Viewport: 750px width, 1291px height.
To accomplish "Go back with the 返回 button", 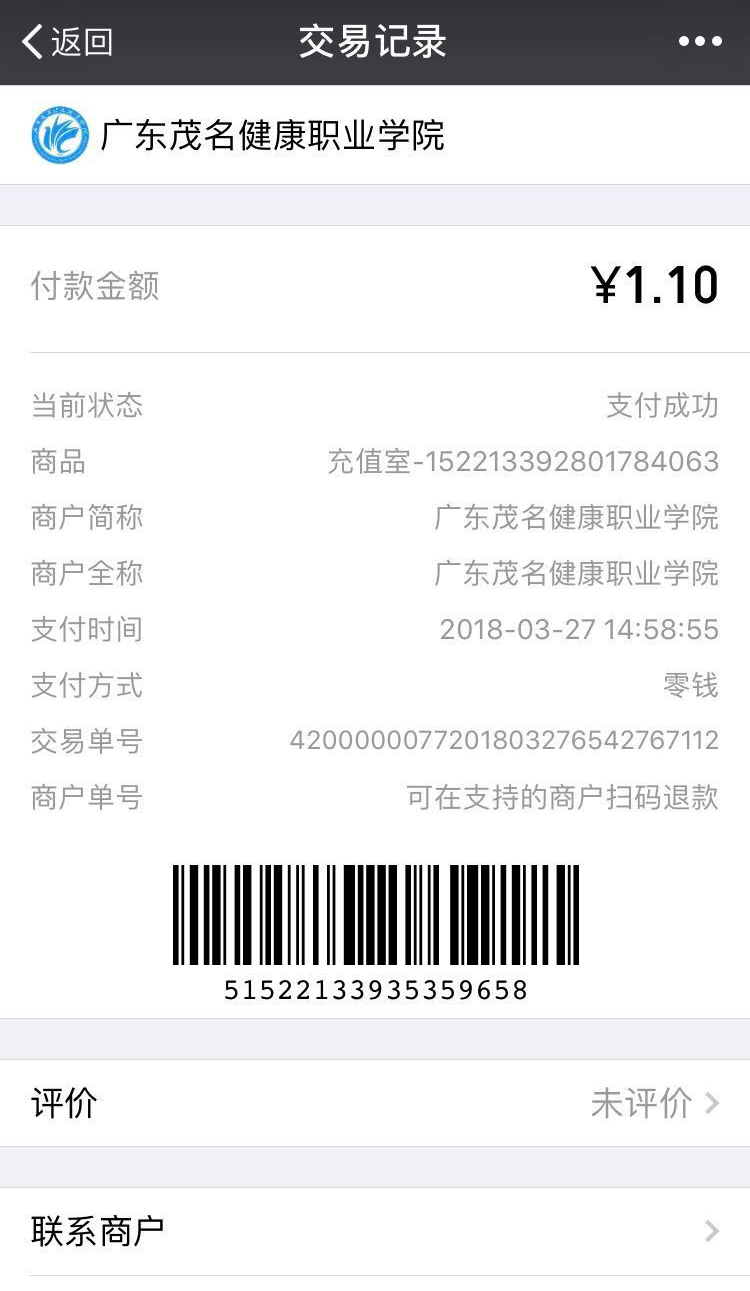I will point(67,42).
